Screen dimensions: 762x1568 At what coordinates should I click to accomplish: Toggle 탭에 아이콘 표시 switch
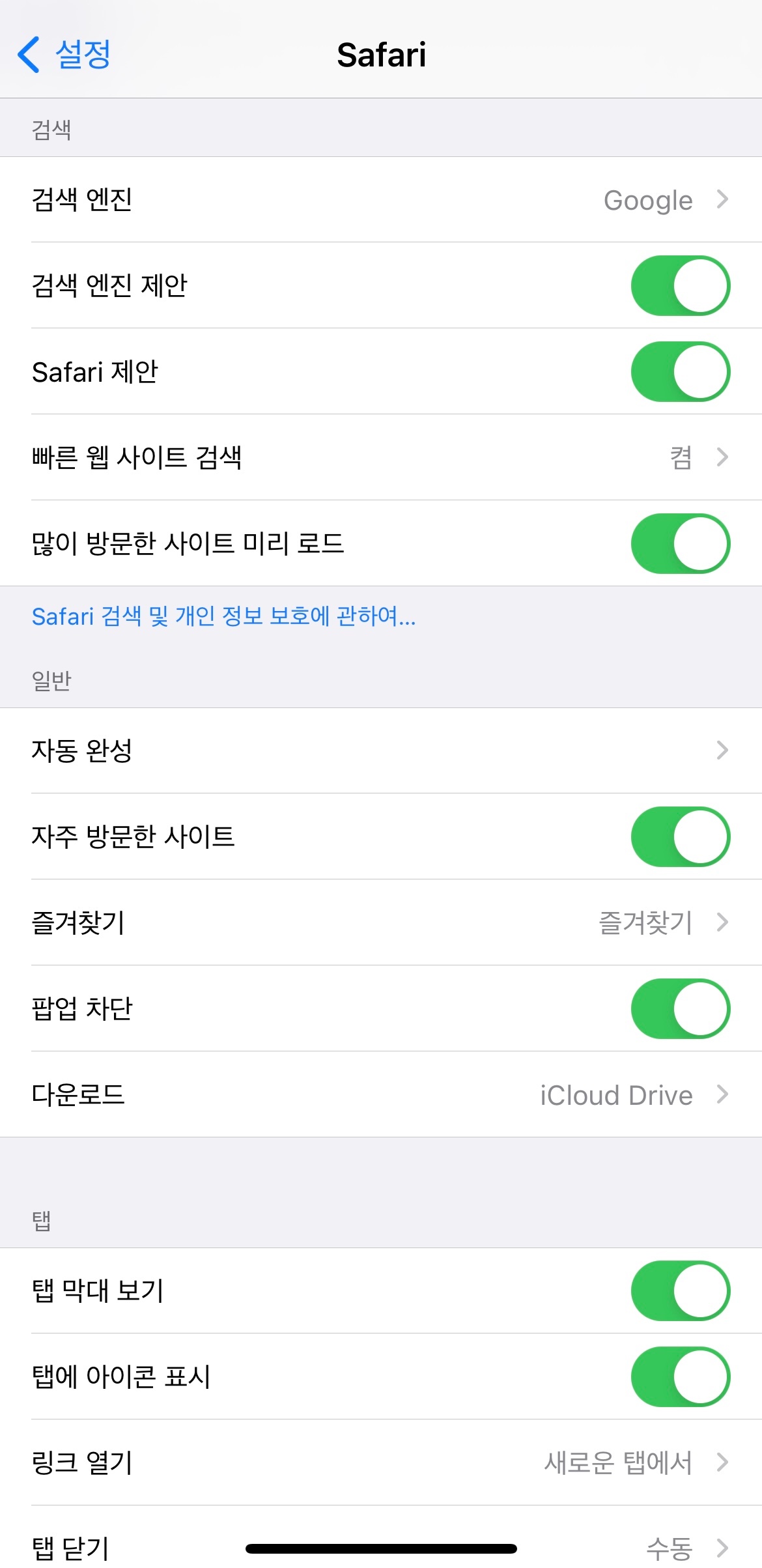point(680,1376)
